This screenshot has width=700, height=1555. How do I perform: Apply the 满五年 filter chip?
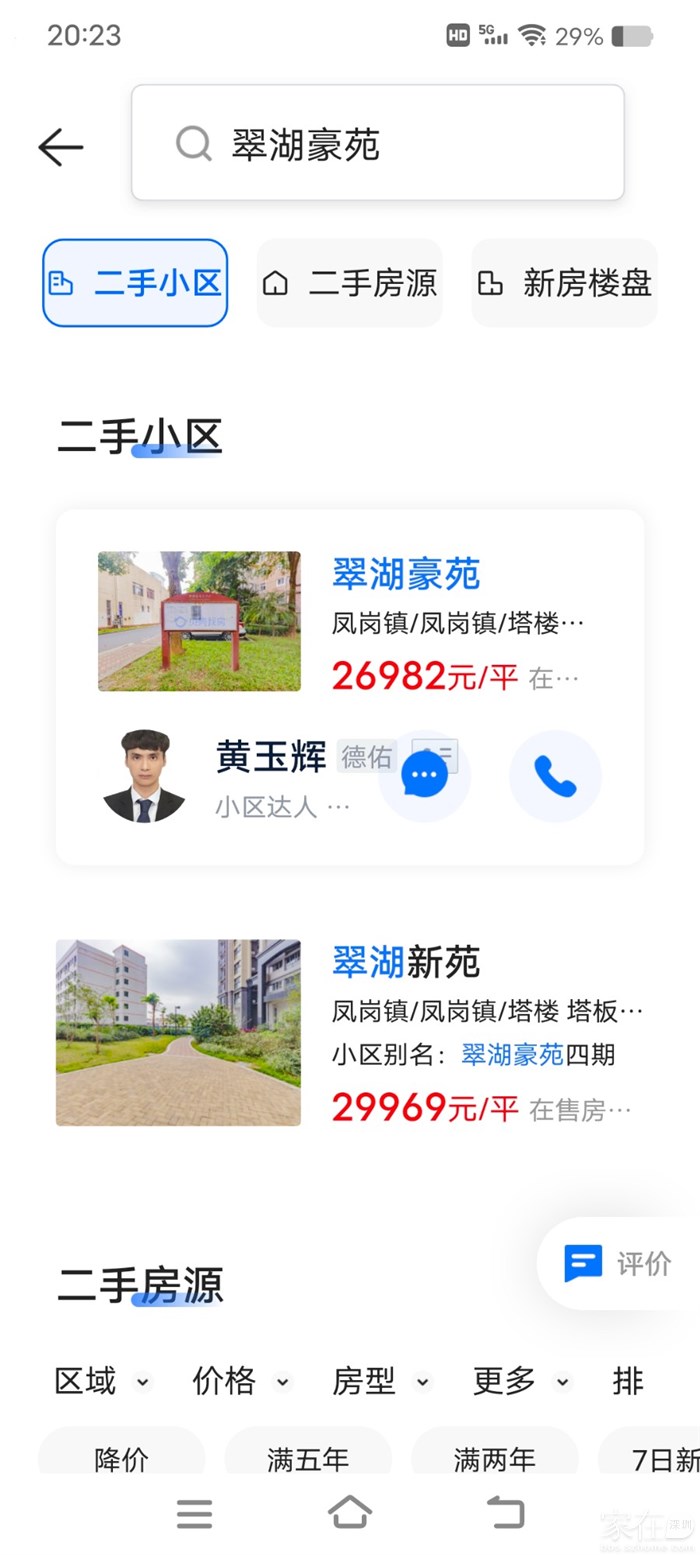tap(308, 1459)
